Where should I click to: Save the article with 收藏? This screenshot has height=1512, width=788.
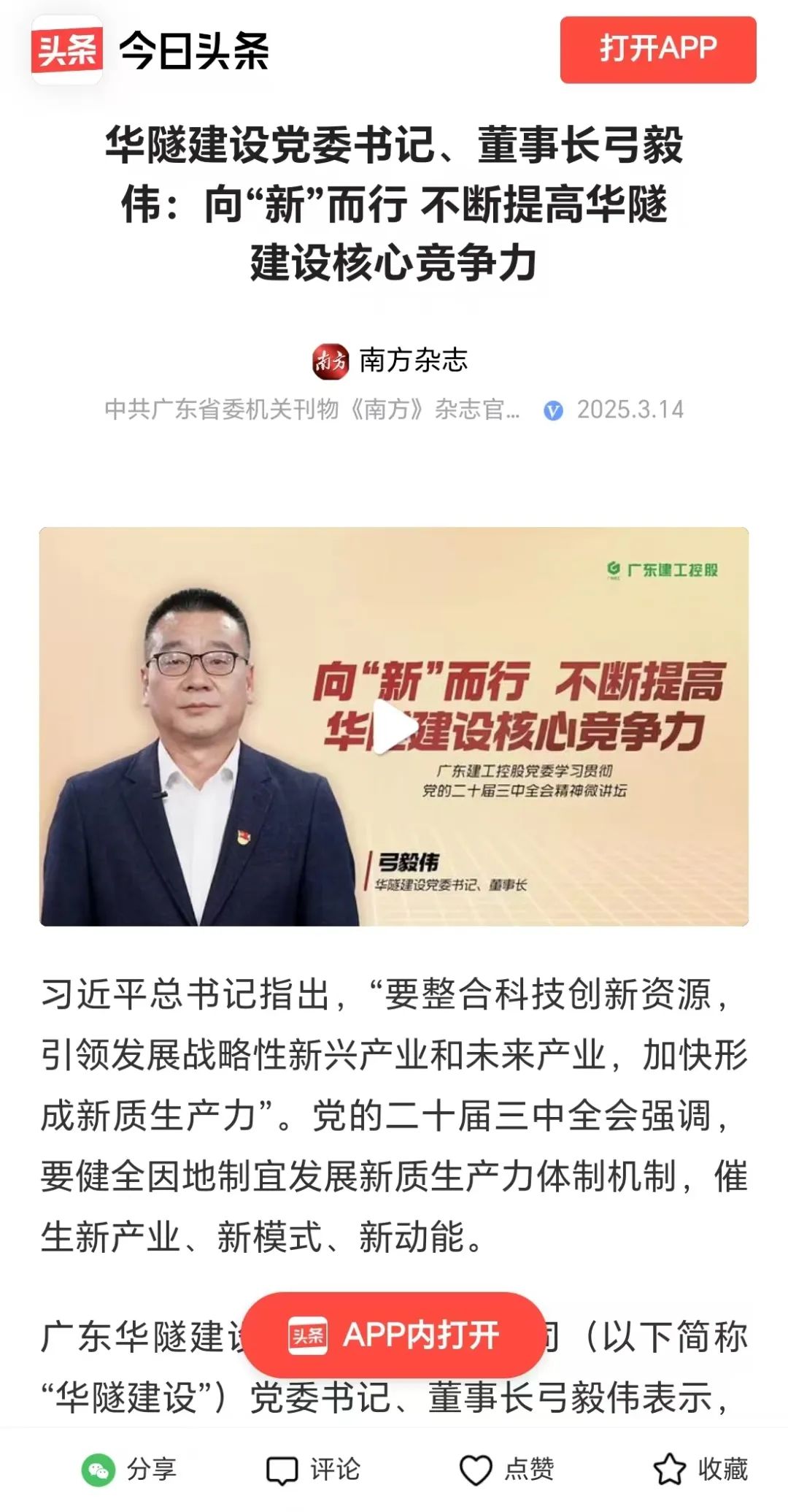point(700,1470)
